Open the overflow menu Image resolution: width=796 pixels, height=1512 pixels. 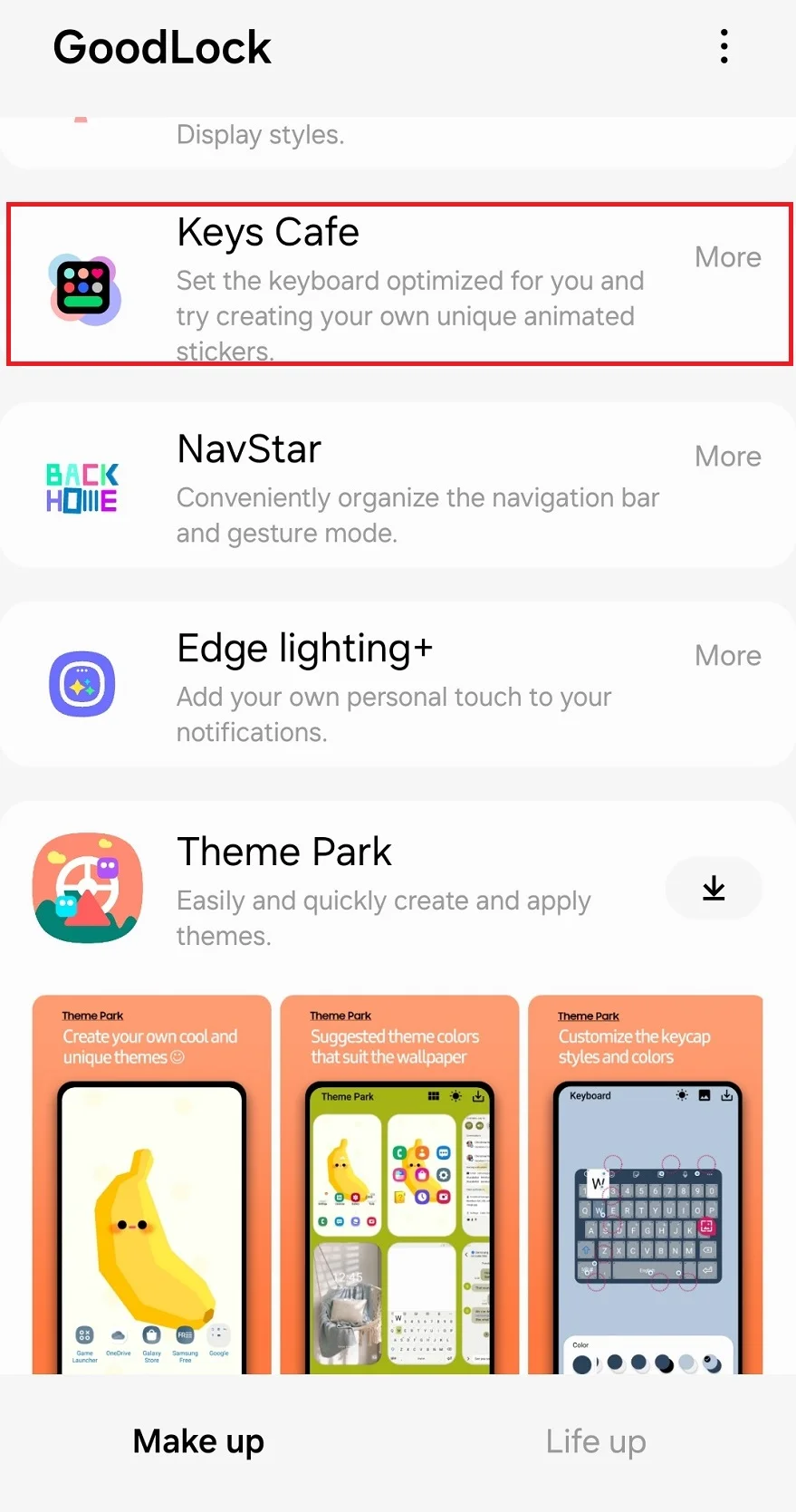pyautogui.click(x=724, y=46)
